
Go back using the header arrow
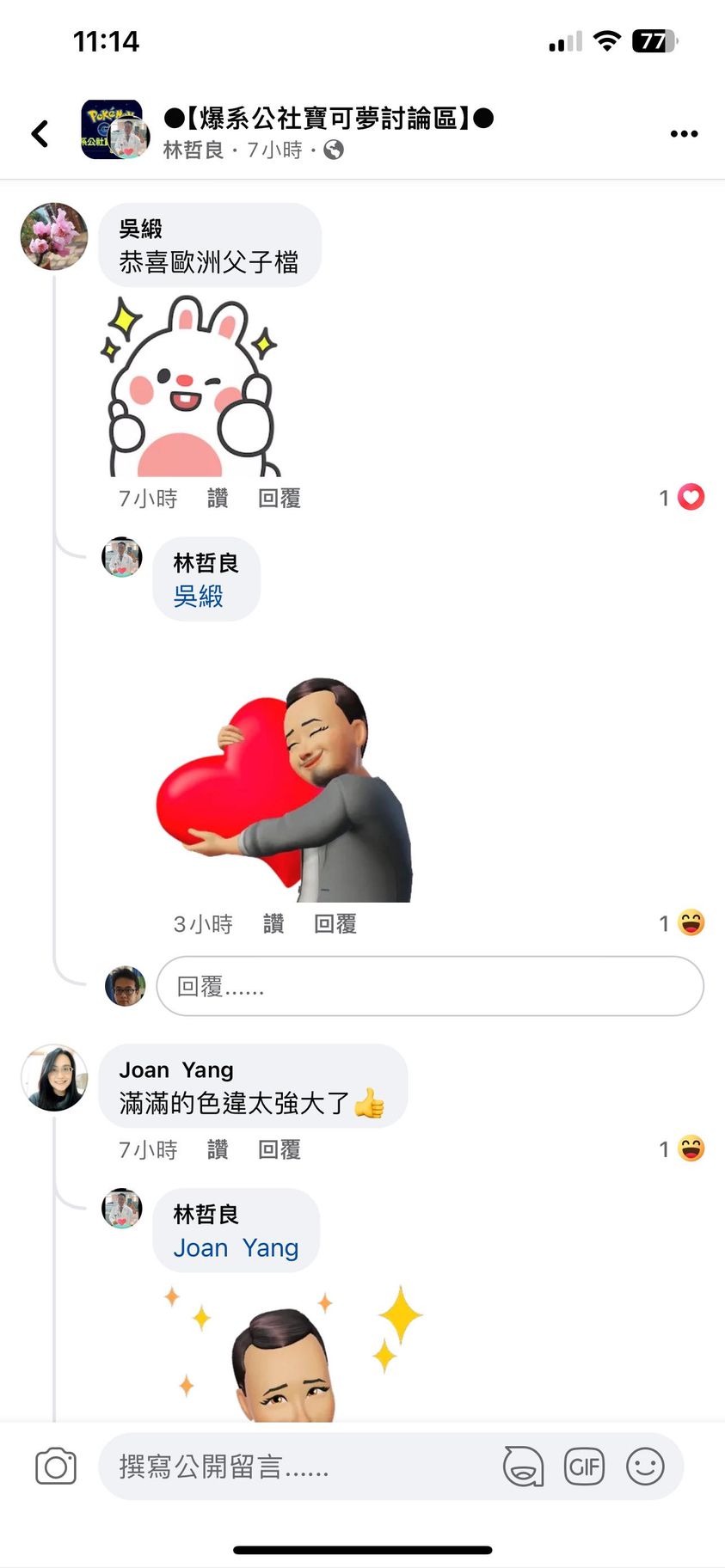click(x=40, y=133)
